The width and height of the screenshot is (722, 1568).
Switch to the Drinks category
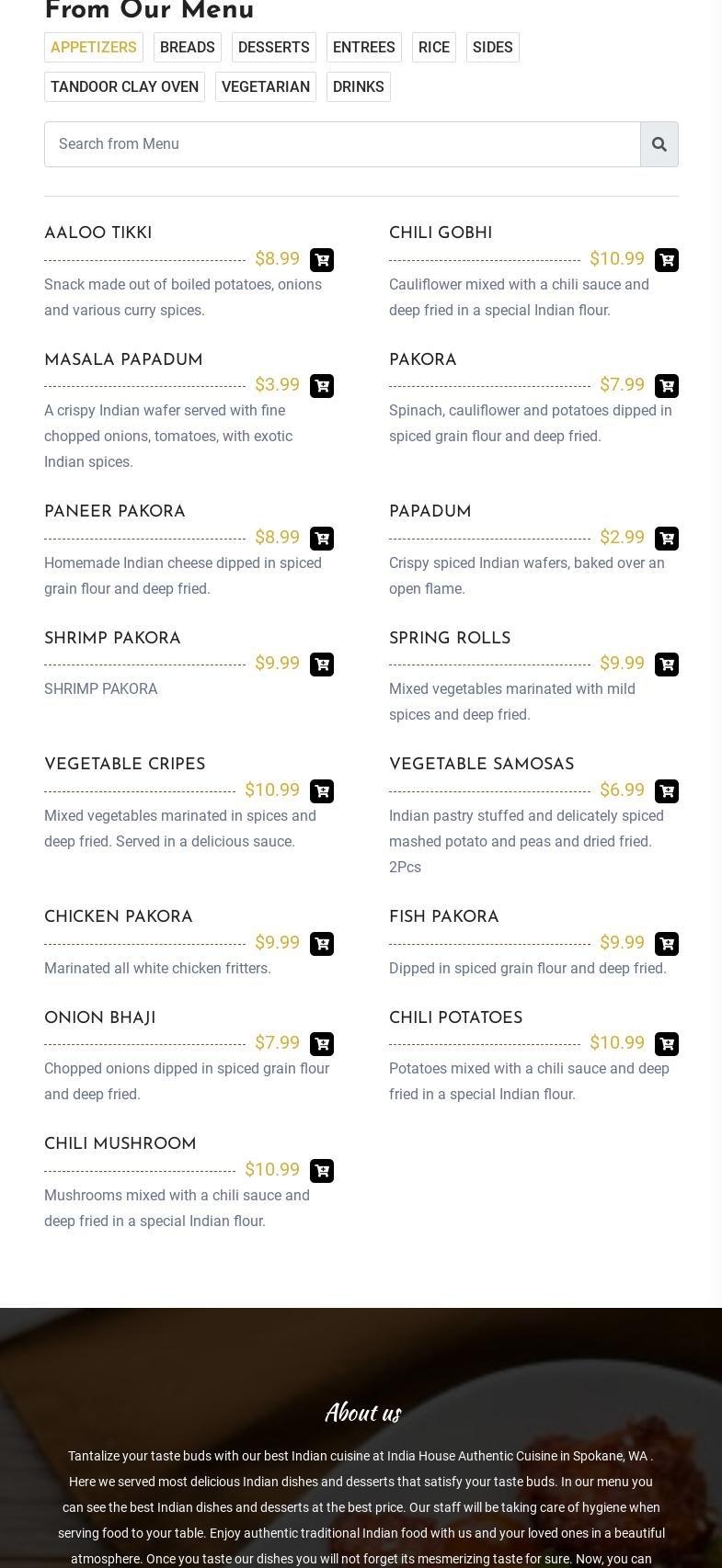pos(358,86)
